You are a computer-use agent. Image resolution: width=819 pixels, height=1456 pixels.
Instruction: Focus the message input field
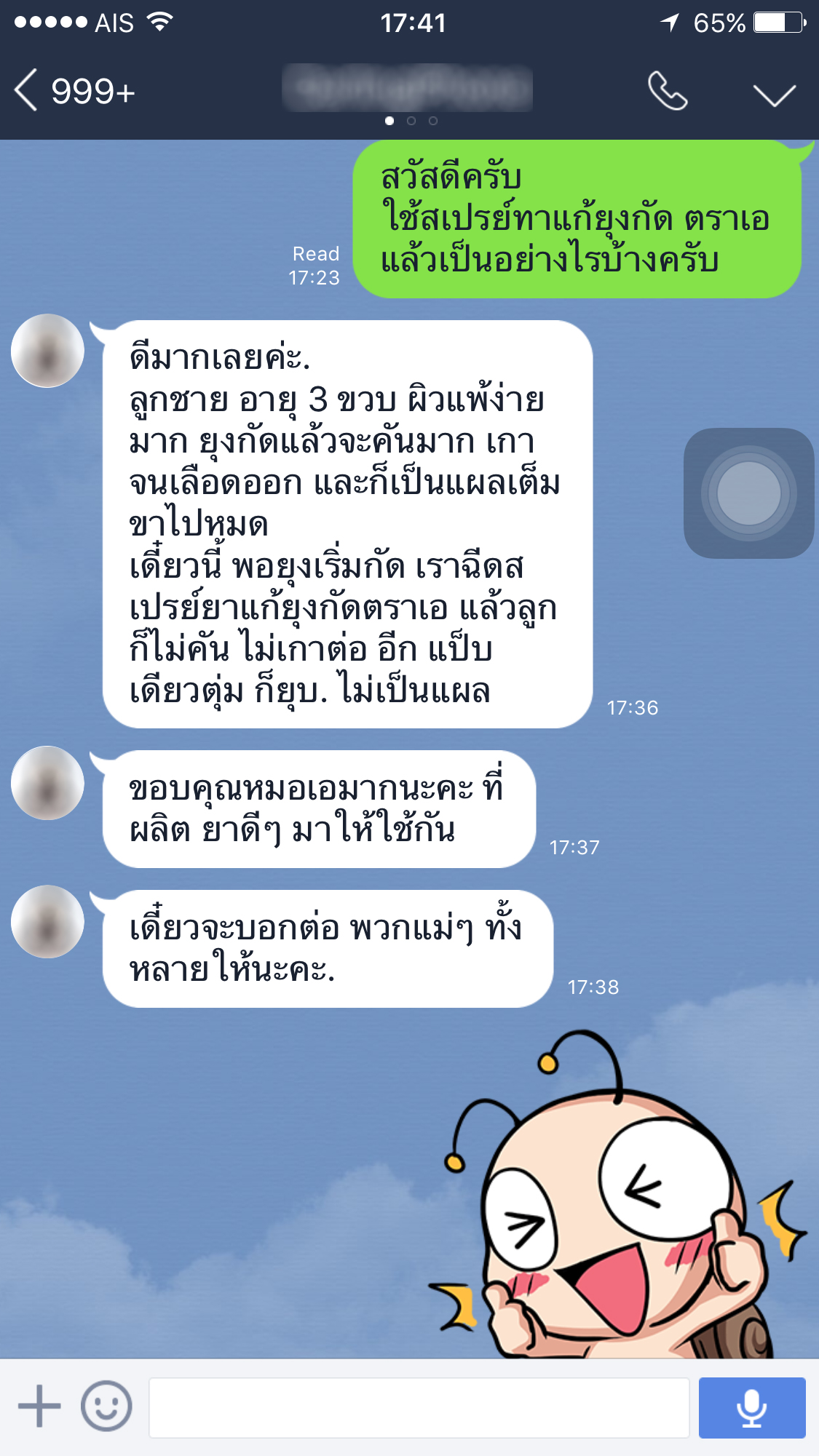click(419, 1407)
